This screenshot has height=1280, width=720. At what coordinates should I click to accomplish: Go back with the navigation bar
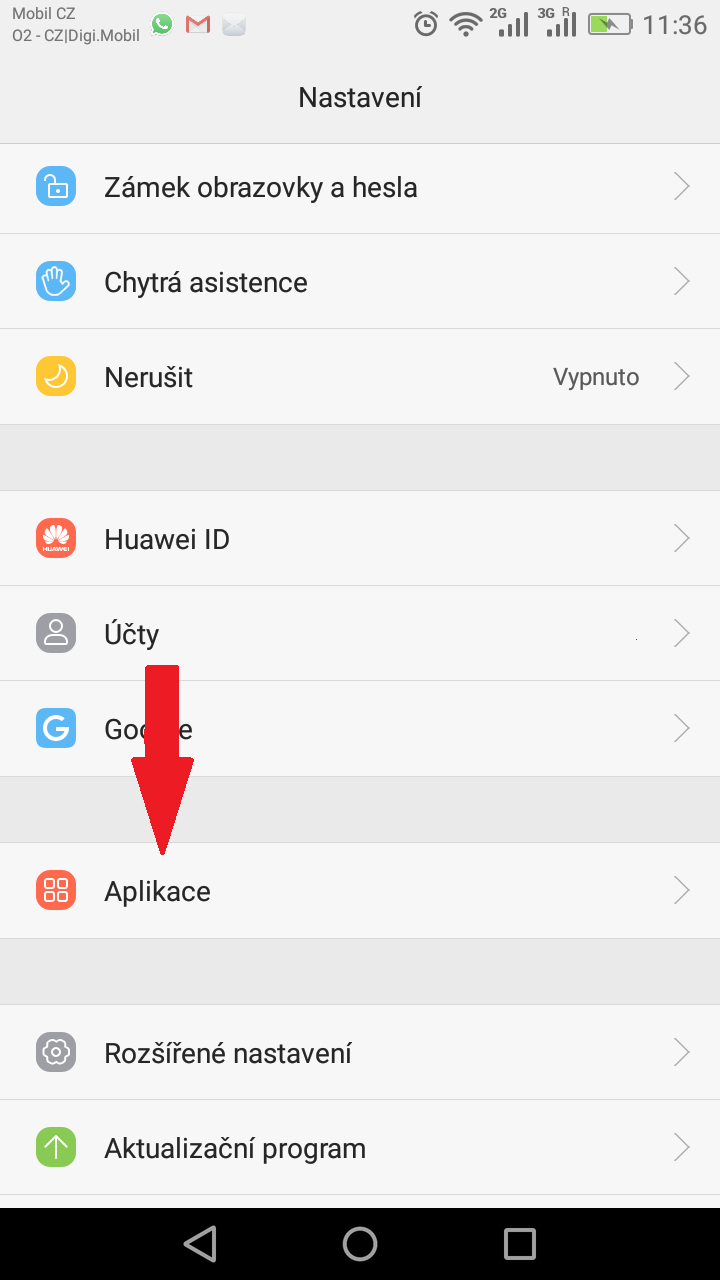tap(200, 1243)
